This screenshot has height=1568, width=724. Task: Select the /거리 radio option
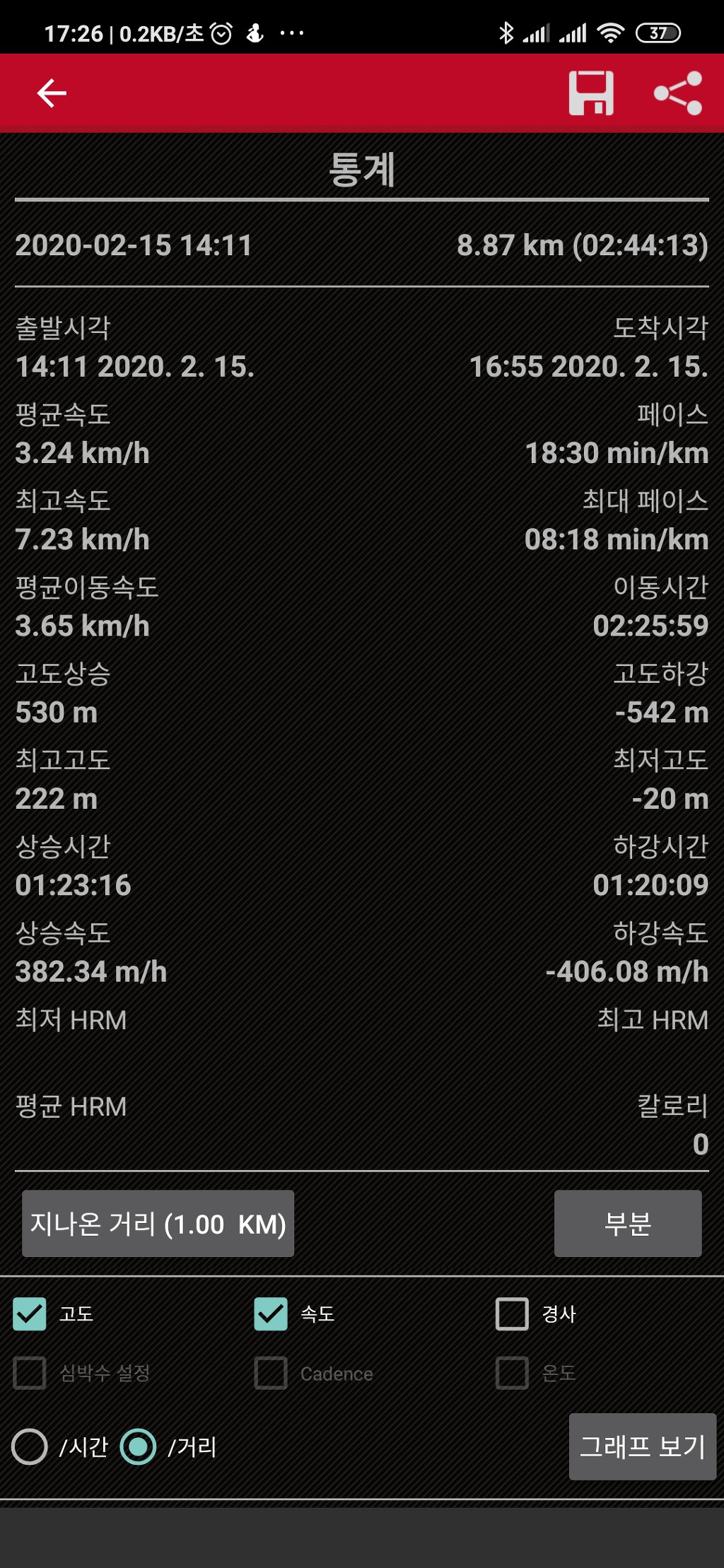pyautogui.click(x=138, y=1446)
